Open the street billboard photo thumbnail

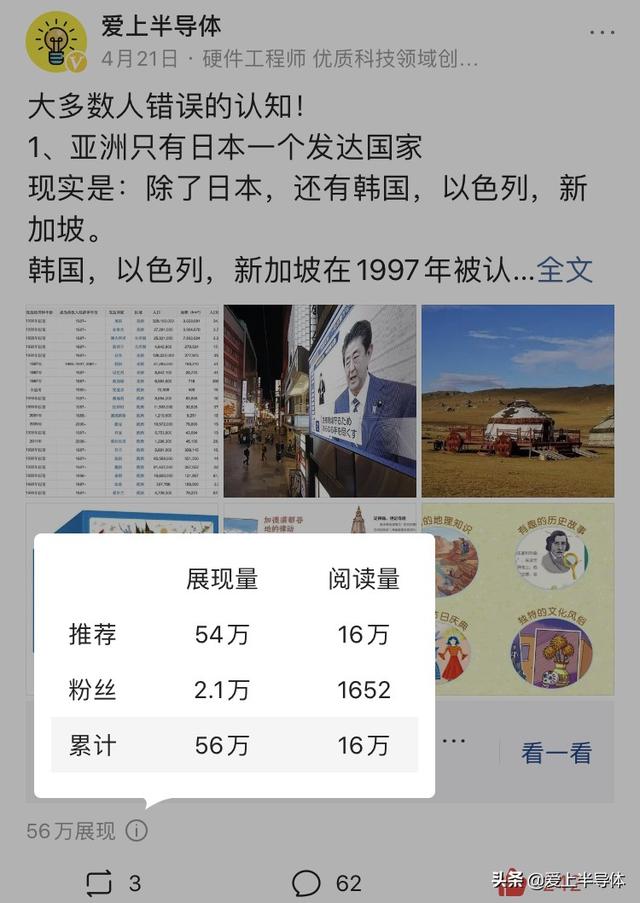320,401
